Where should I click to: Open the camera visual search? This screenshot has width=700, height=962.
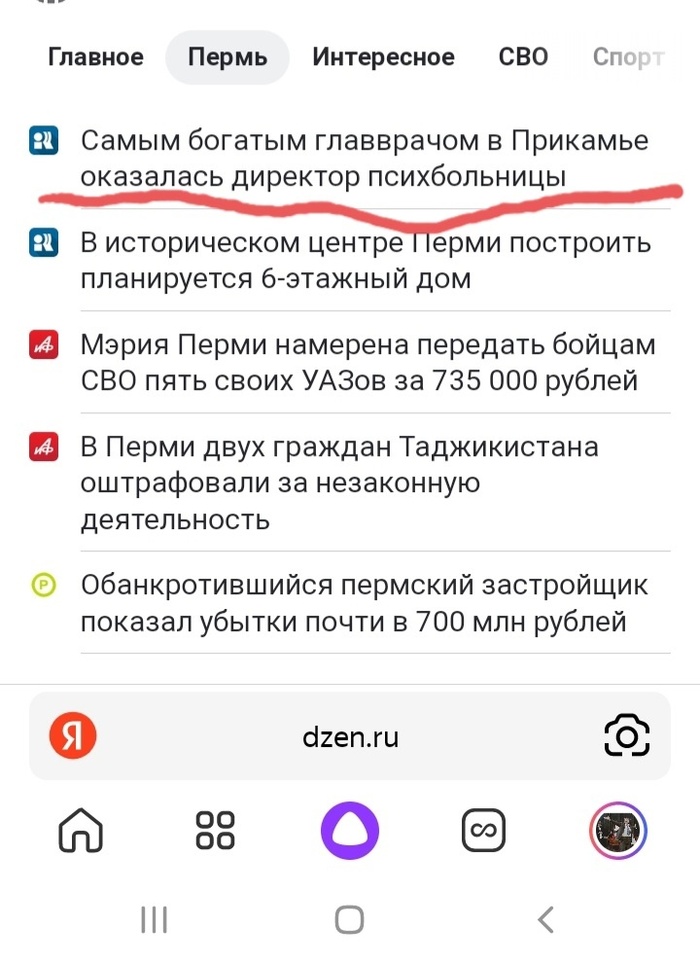tap(627, 737)
